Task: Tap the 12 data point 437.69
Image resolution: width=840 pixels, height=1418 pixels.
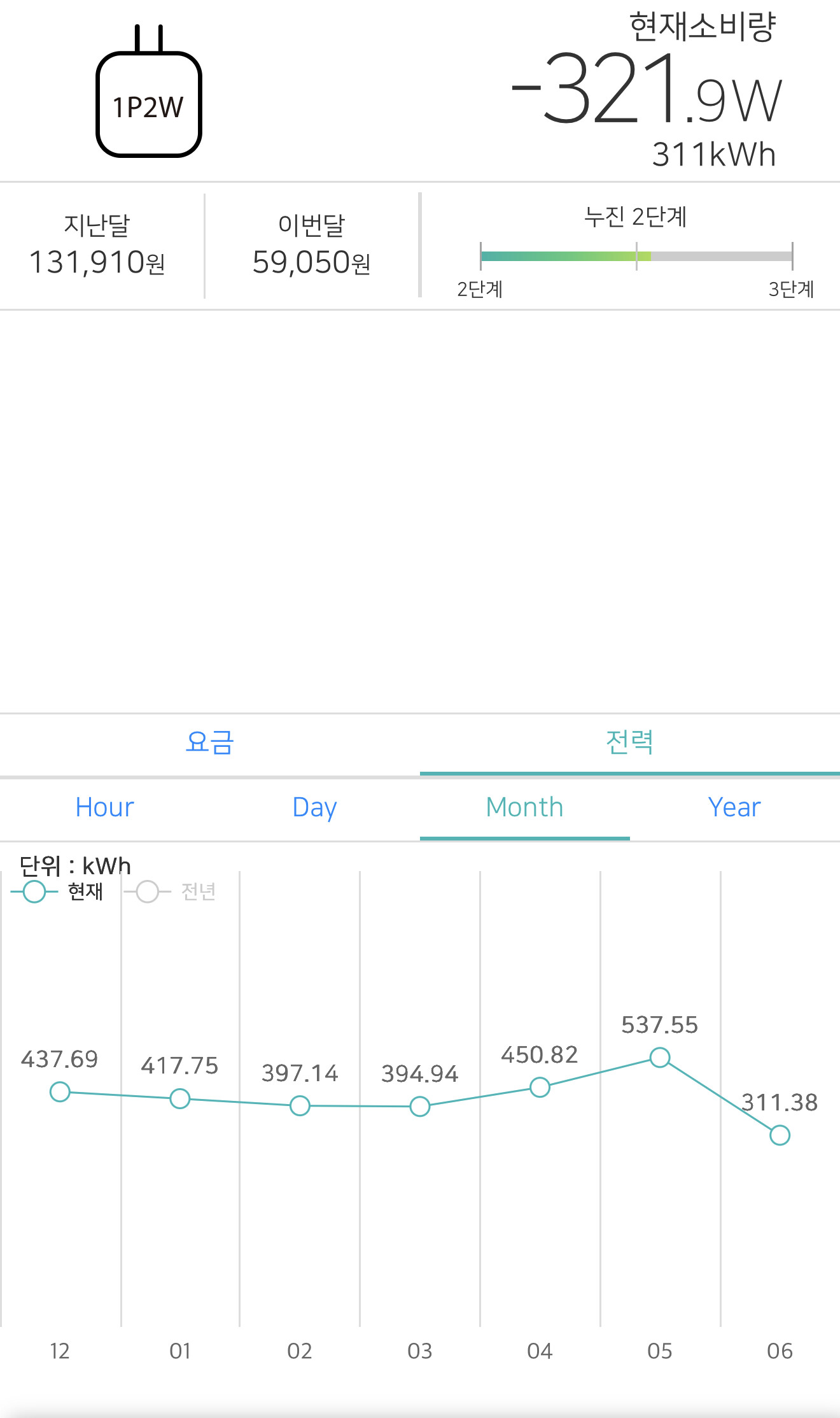Action: [60, 1092]
